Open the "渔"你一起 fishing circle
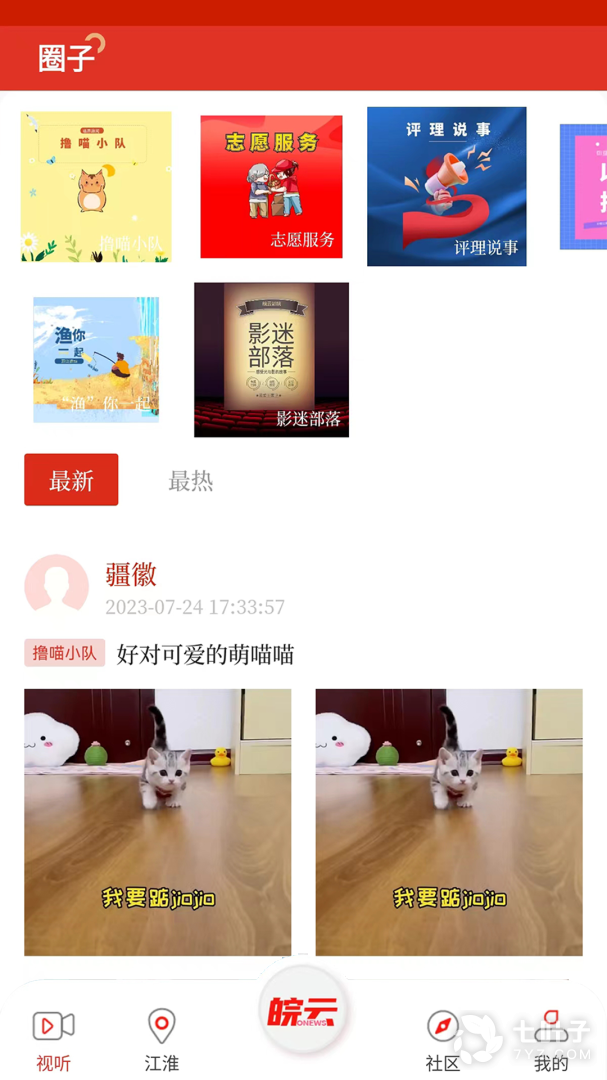 pos(96,359)
